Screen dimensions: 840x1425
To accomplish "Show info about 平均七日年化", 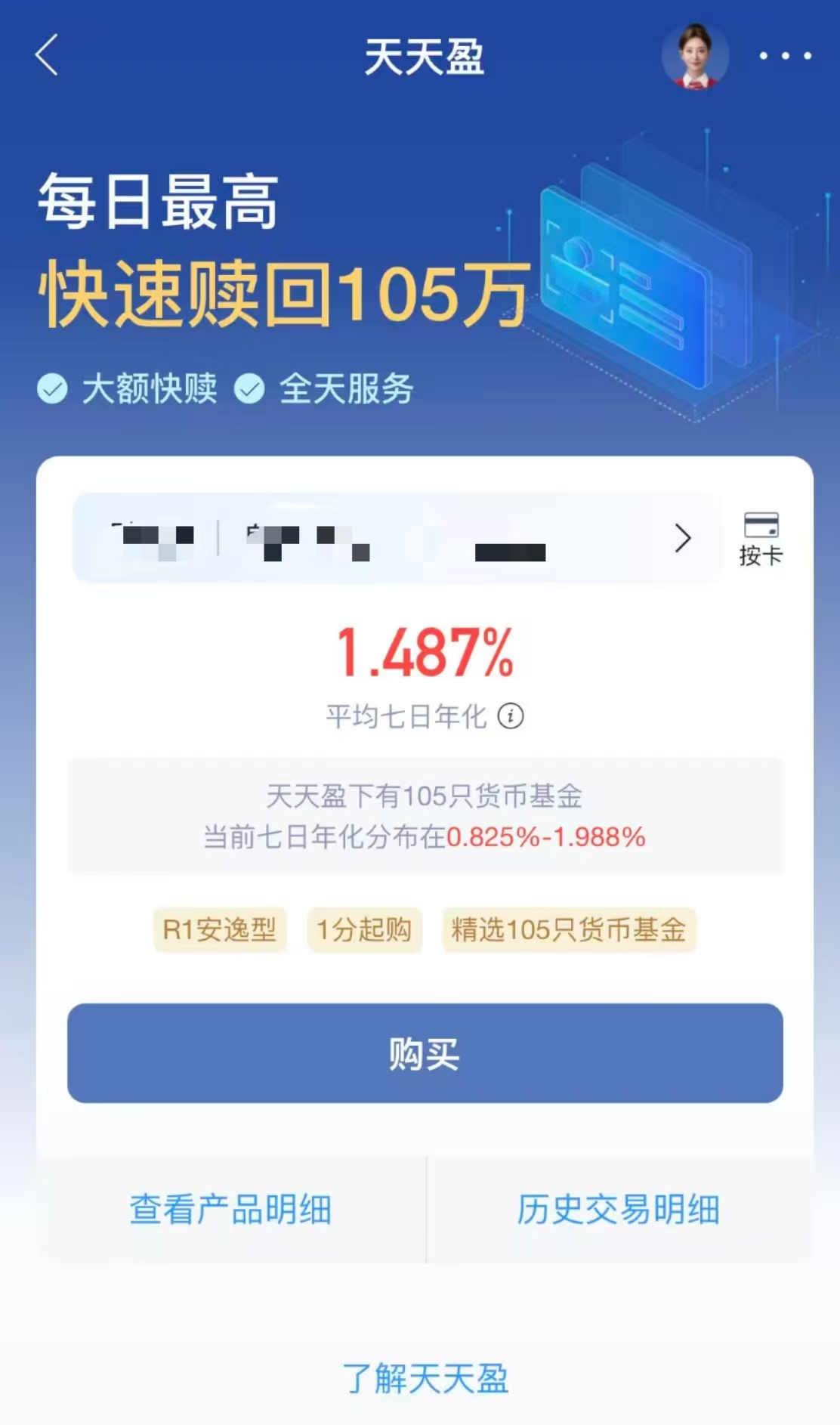I will tap(511, 716).
